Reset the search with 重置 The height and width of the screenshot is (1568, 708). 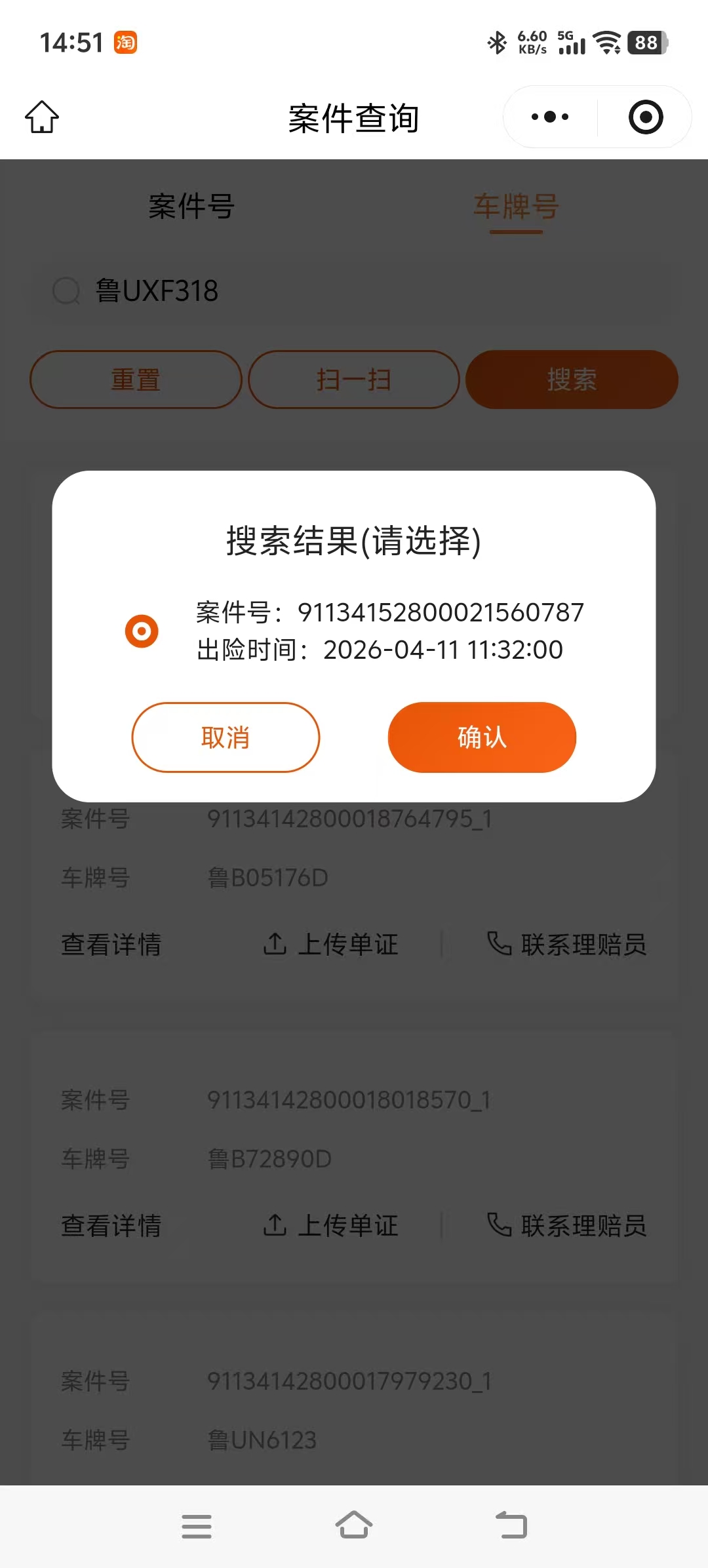pyautogui.click(x=136, y=380)
